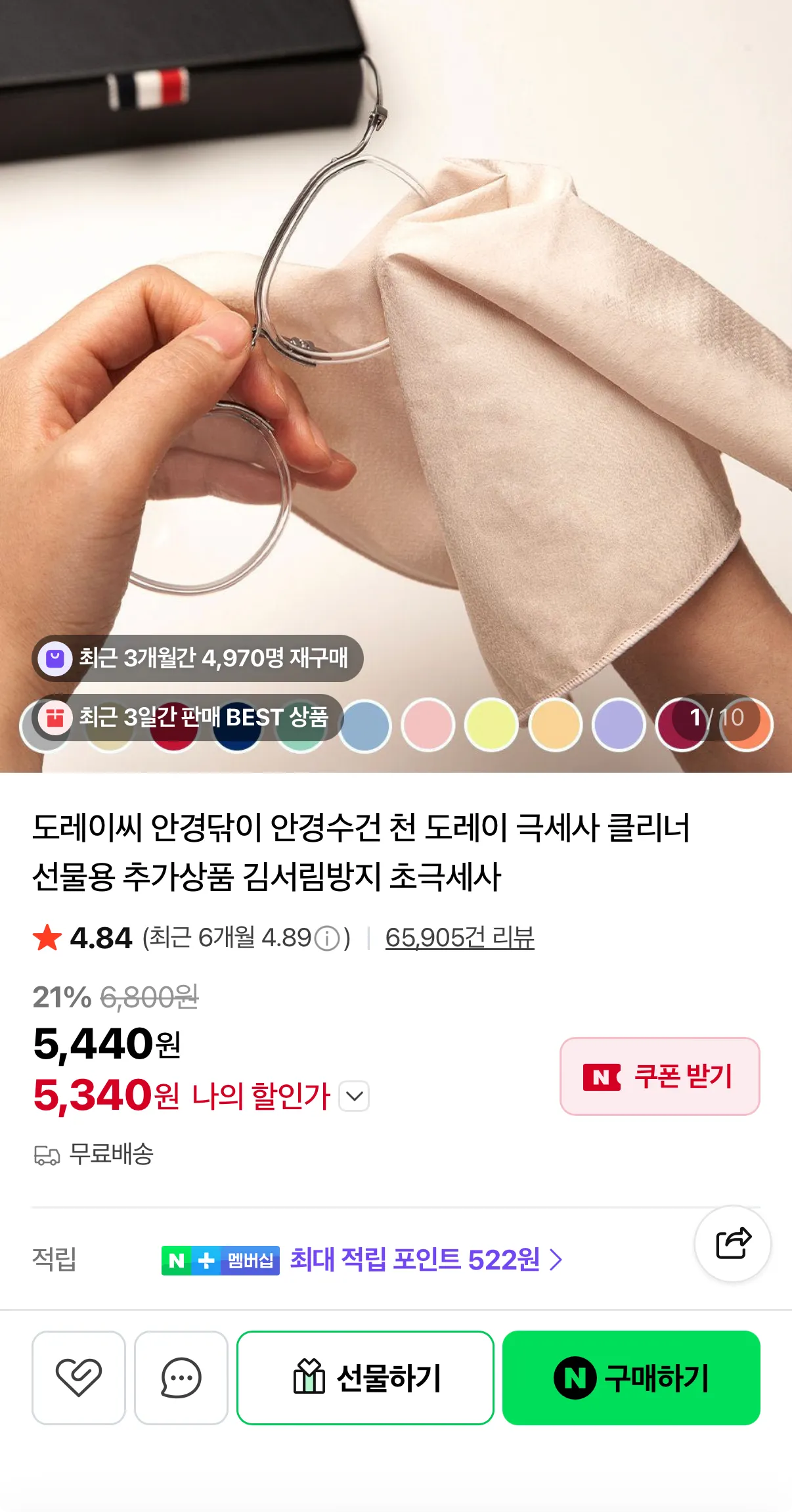The width and height of the screenshot is (792, 1512).
Task: Add product to wishlist with heart icon
Action: click(x=79, y=1377)
